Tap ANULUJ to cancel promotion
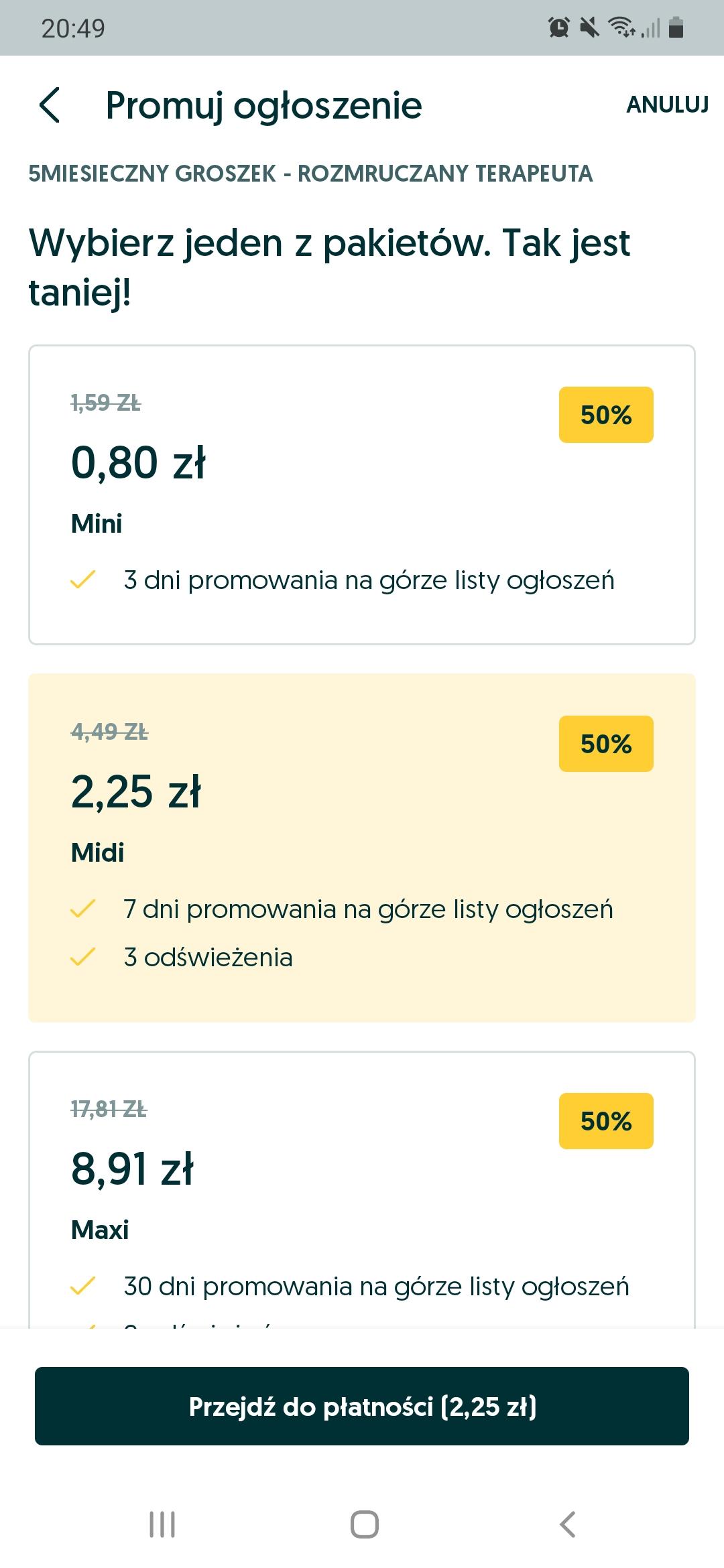 (667, 105)
